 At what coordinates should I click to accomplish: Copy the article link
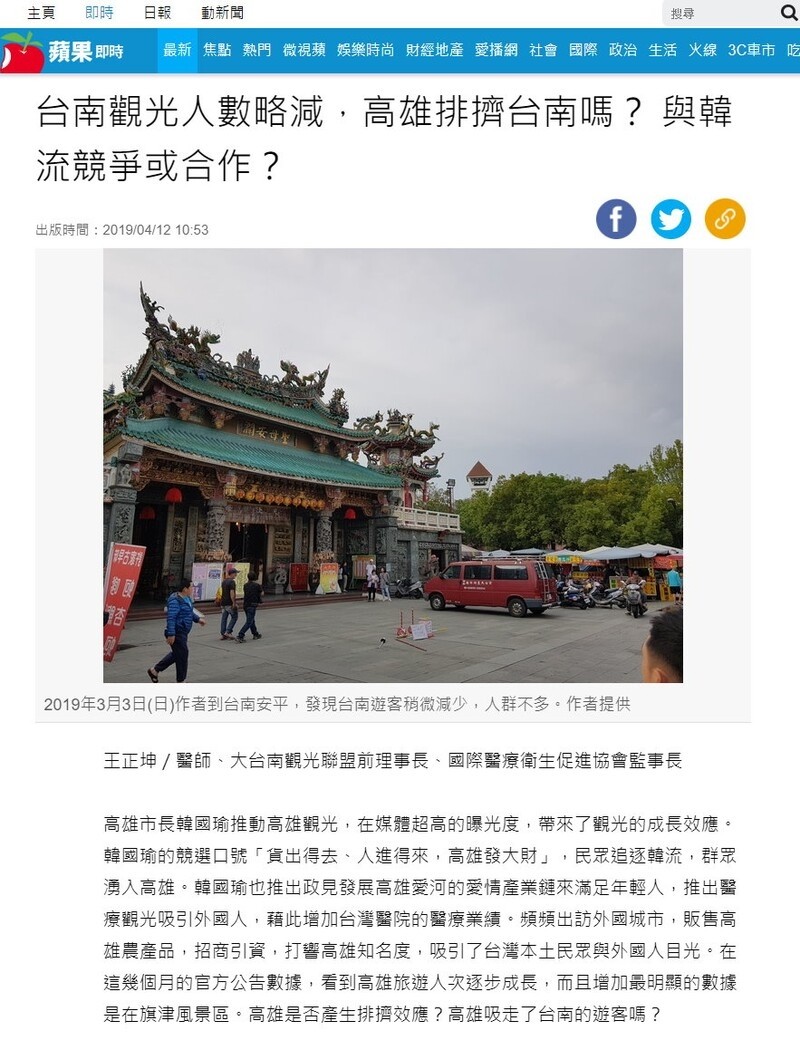[x=725, y=219]
